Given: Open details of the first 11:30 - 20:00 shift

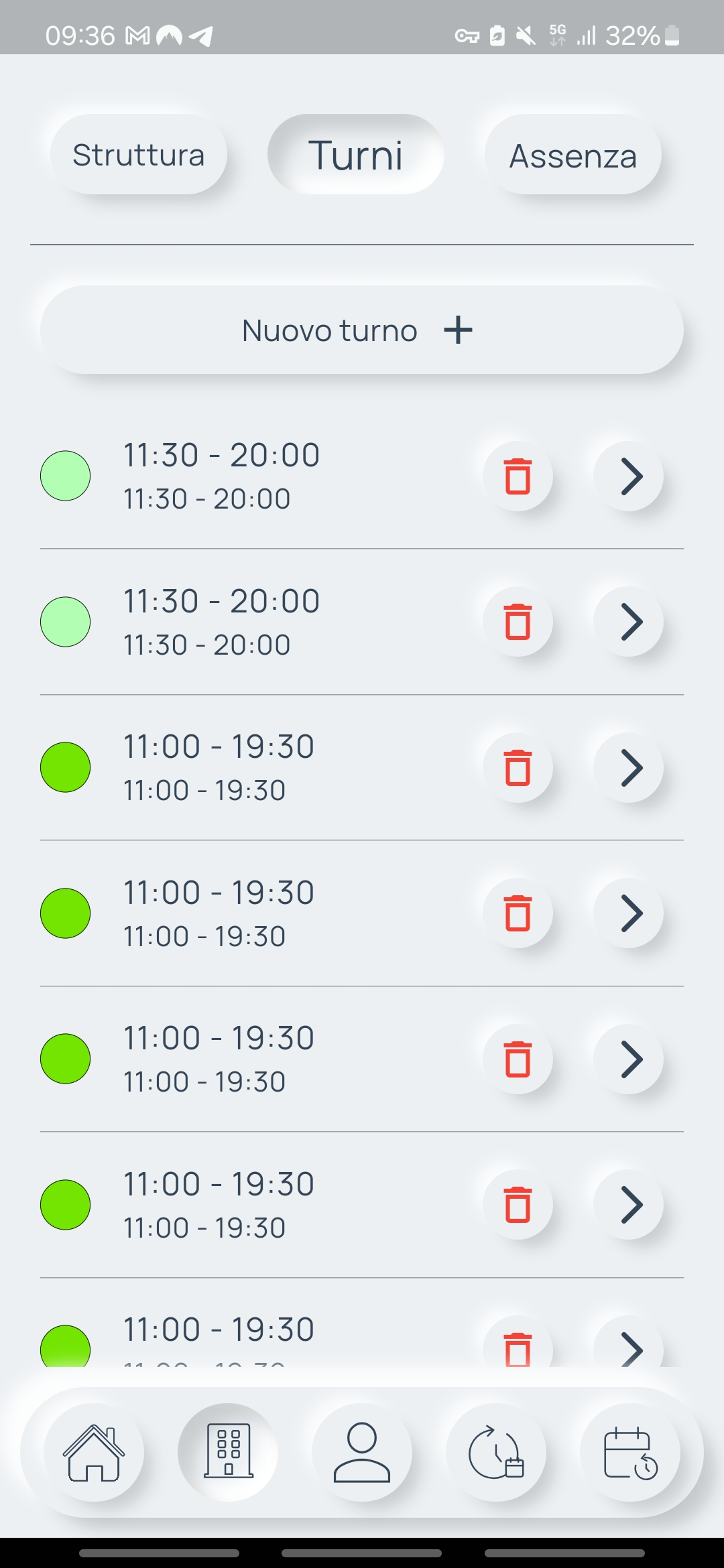Looking at the screenshot, I should [628, 476].
